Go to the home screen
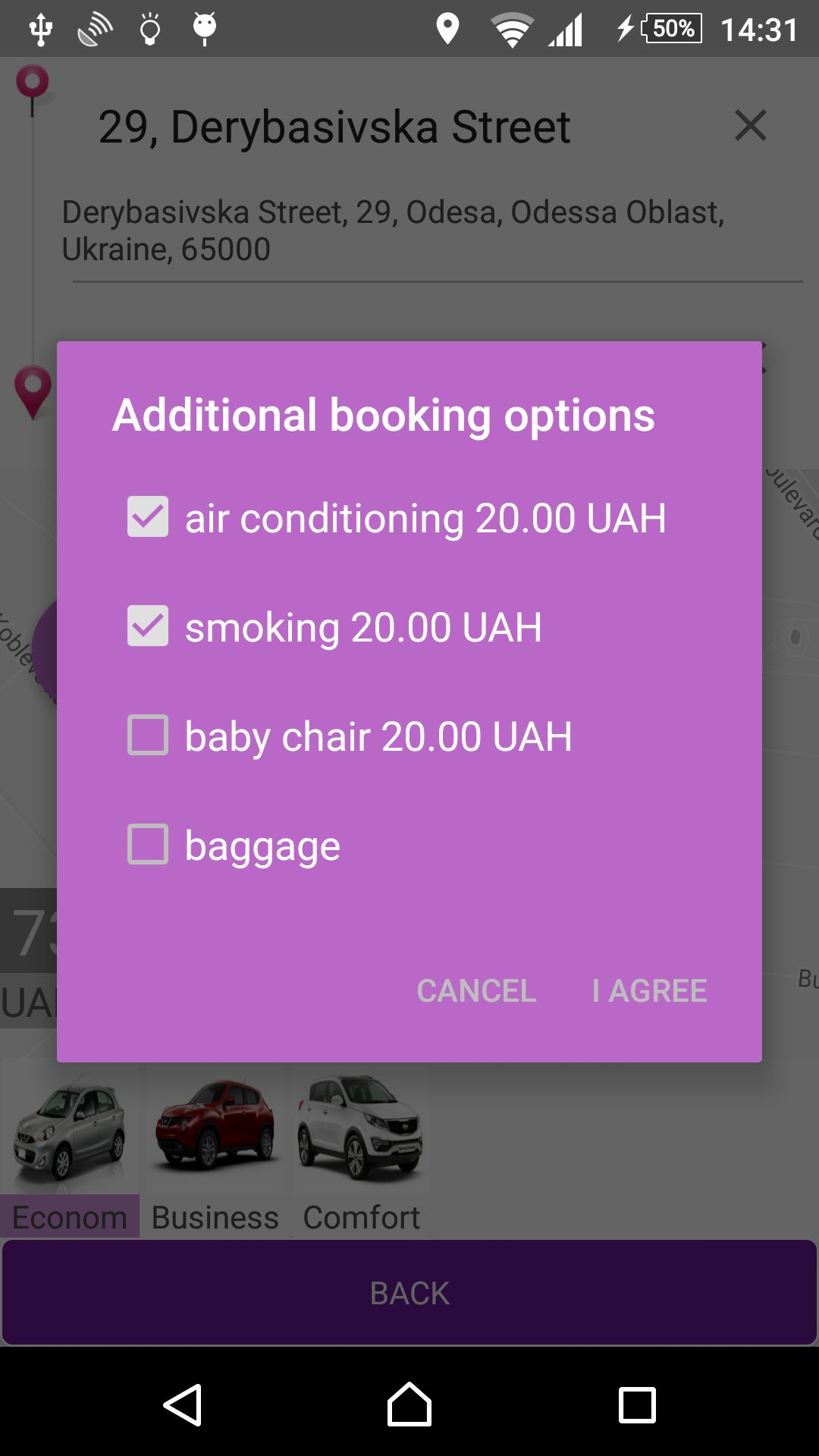This screenshot has height=1456, width=819. click(x=409, y=1405)
